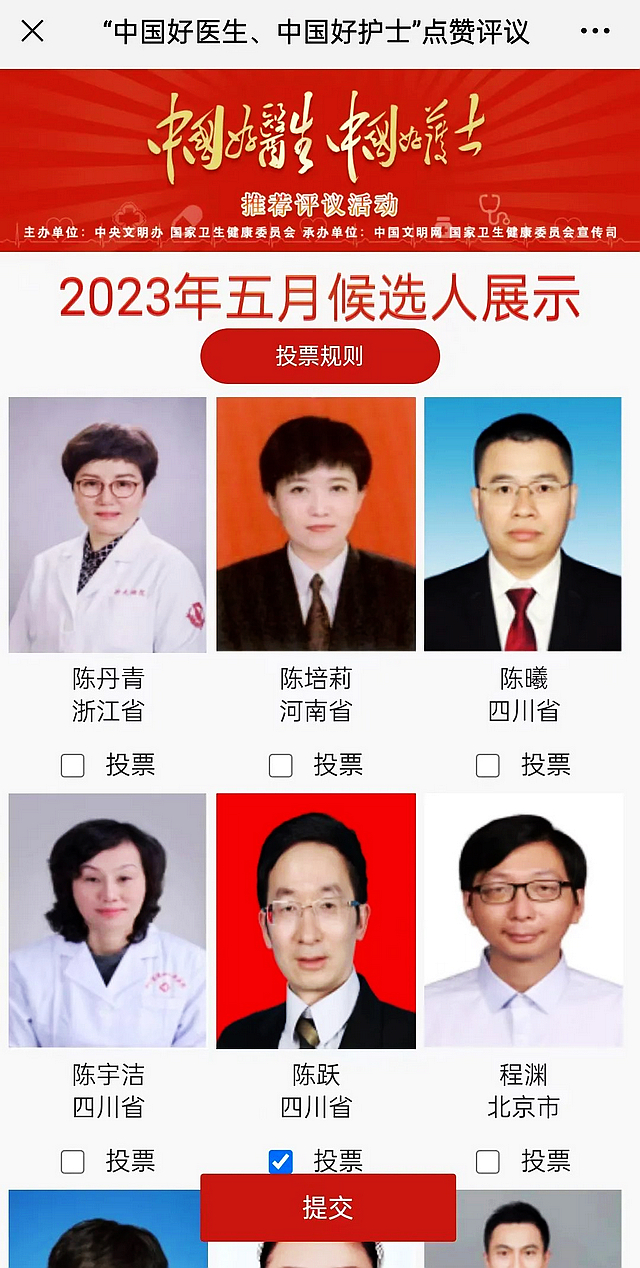Image resolution: width=640 pixels, height=1268 pixels.
Task: Open candidate photo of 陈培莉
Action: coord(316,525)
